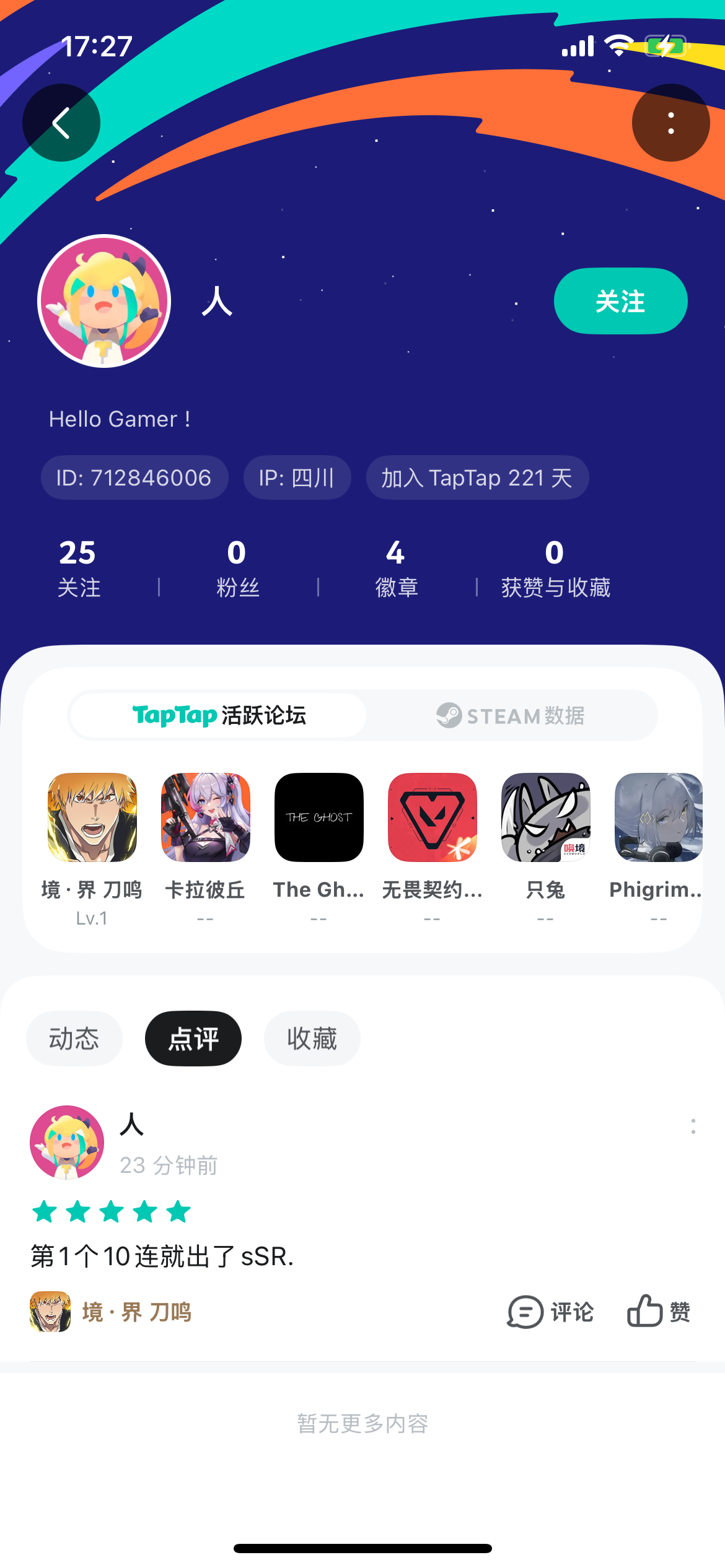Switch to the STEAM 数据 tab
The image size is (725, 1568).
click(x=511, y=715)
